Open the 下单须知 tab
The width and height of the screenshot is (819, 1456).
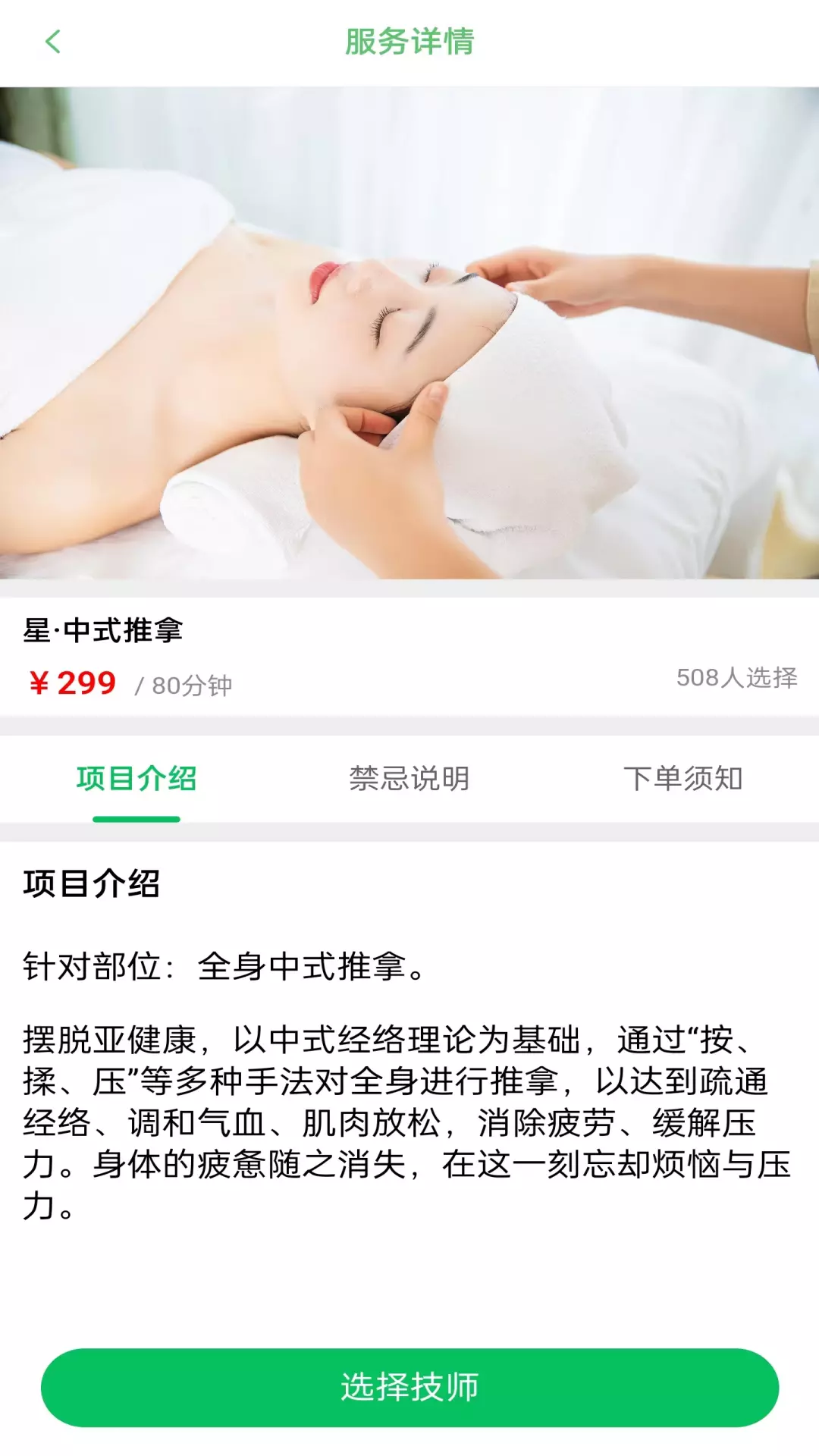(682, 779)
